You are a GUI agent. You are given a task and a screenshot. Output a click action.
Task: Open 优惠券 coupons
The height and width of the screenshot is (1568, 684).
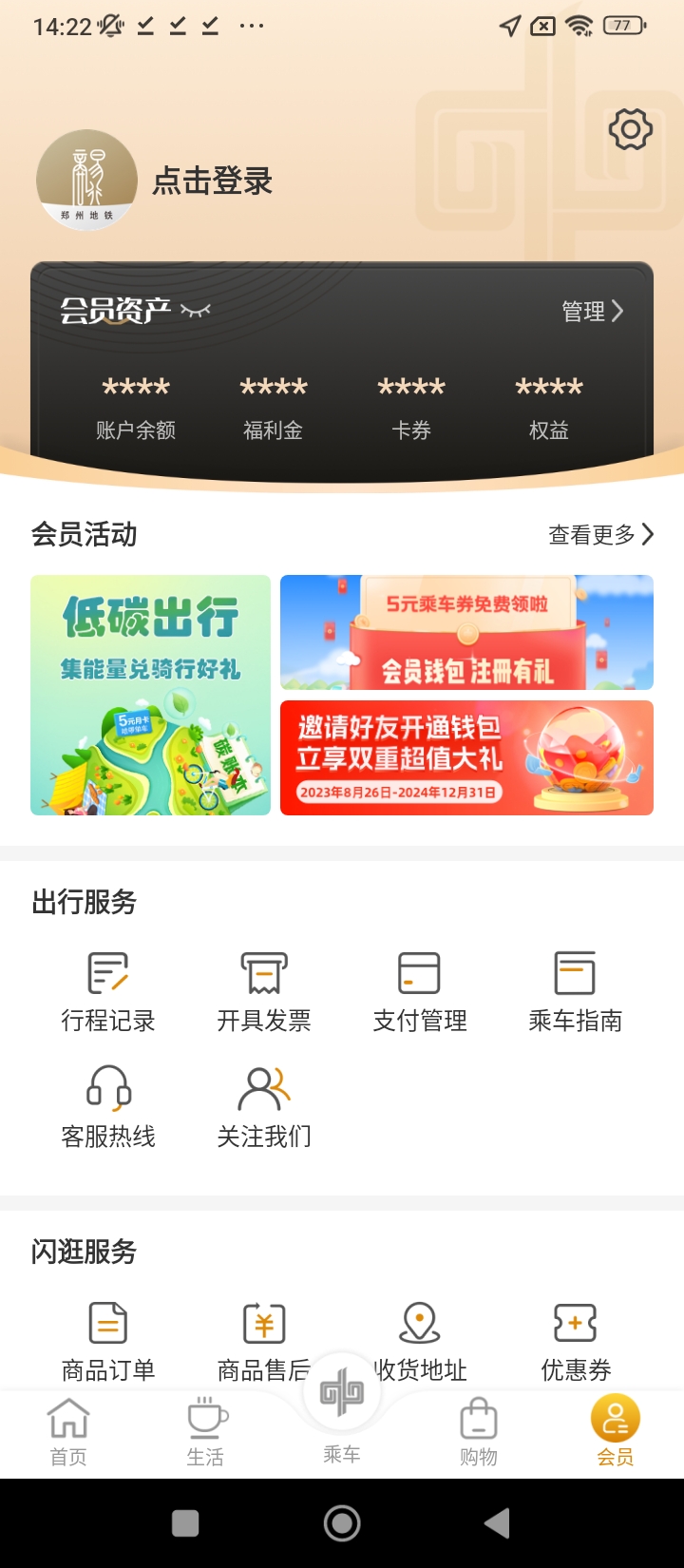pyautogui.click(x=576, y=1342)
